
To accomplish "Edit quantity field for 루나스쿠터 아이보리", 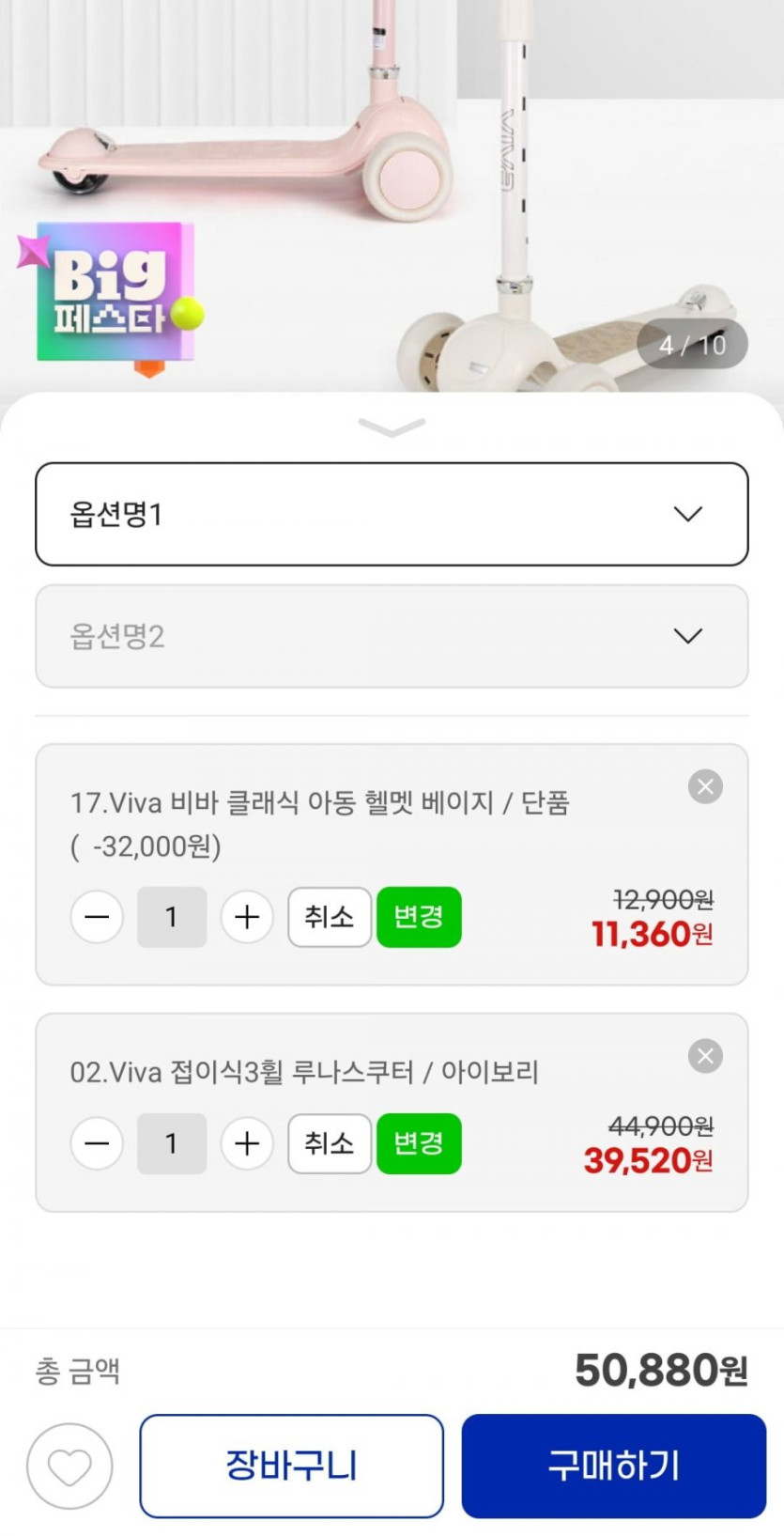I will click(172, 1143).
